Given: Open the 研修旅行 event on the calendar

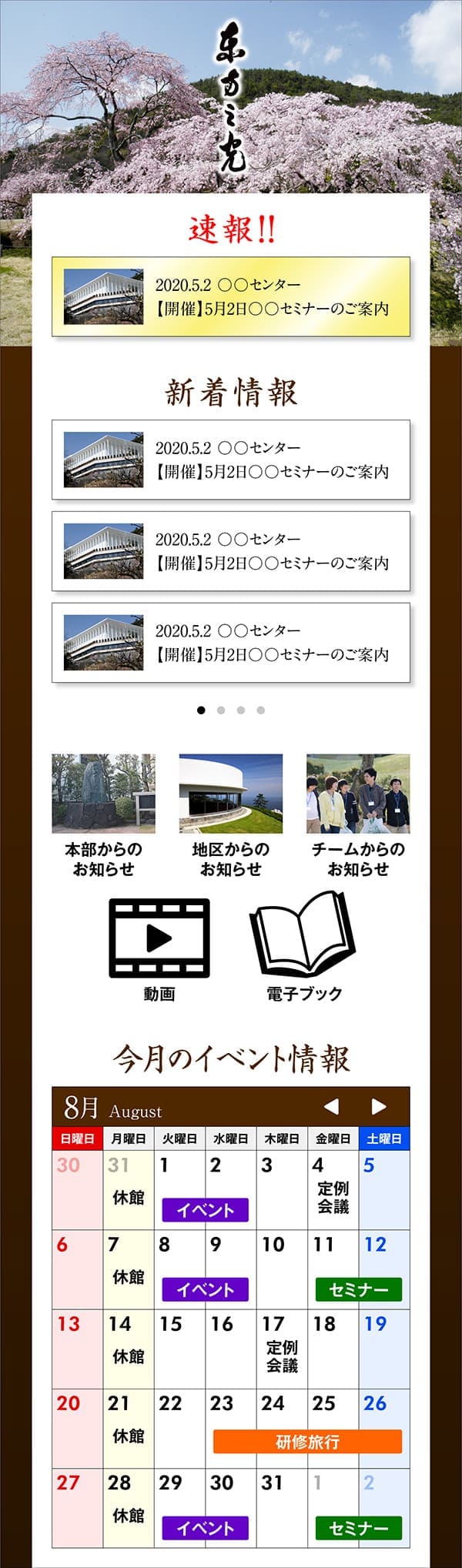Looking at the screenshot, I should tap(307, 1441).
